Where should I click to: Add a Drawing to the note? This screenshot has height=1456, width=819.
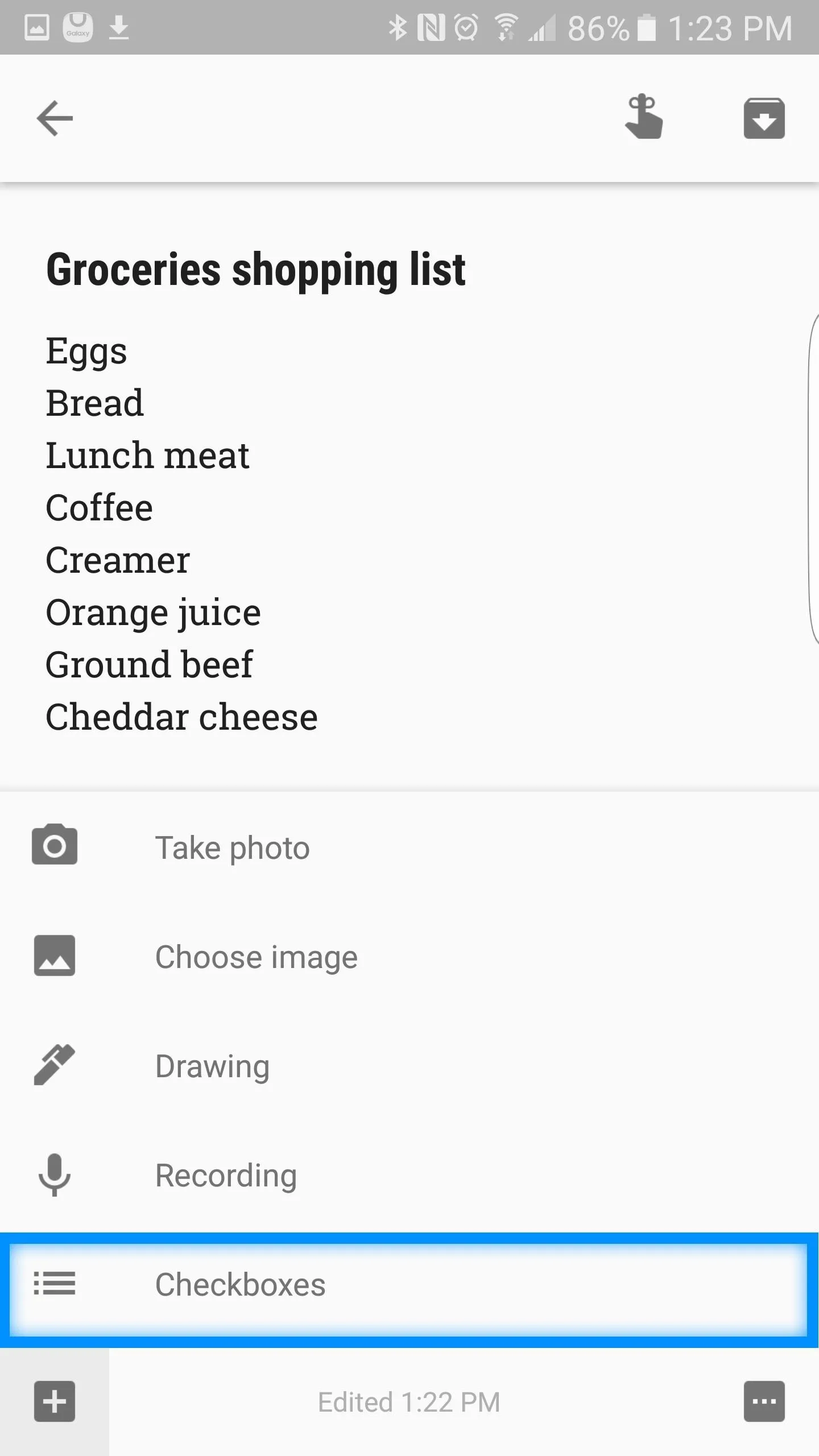(409, 1065)
